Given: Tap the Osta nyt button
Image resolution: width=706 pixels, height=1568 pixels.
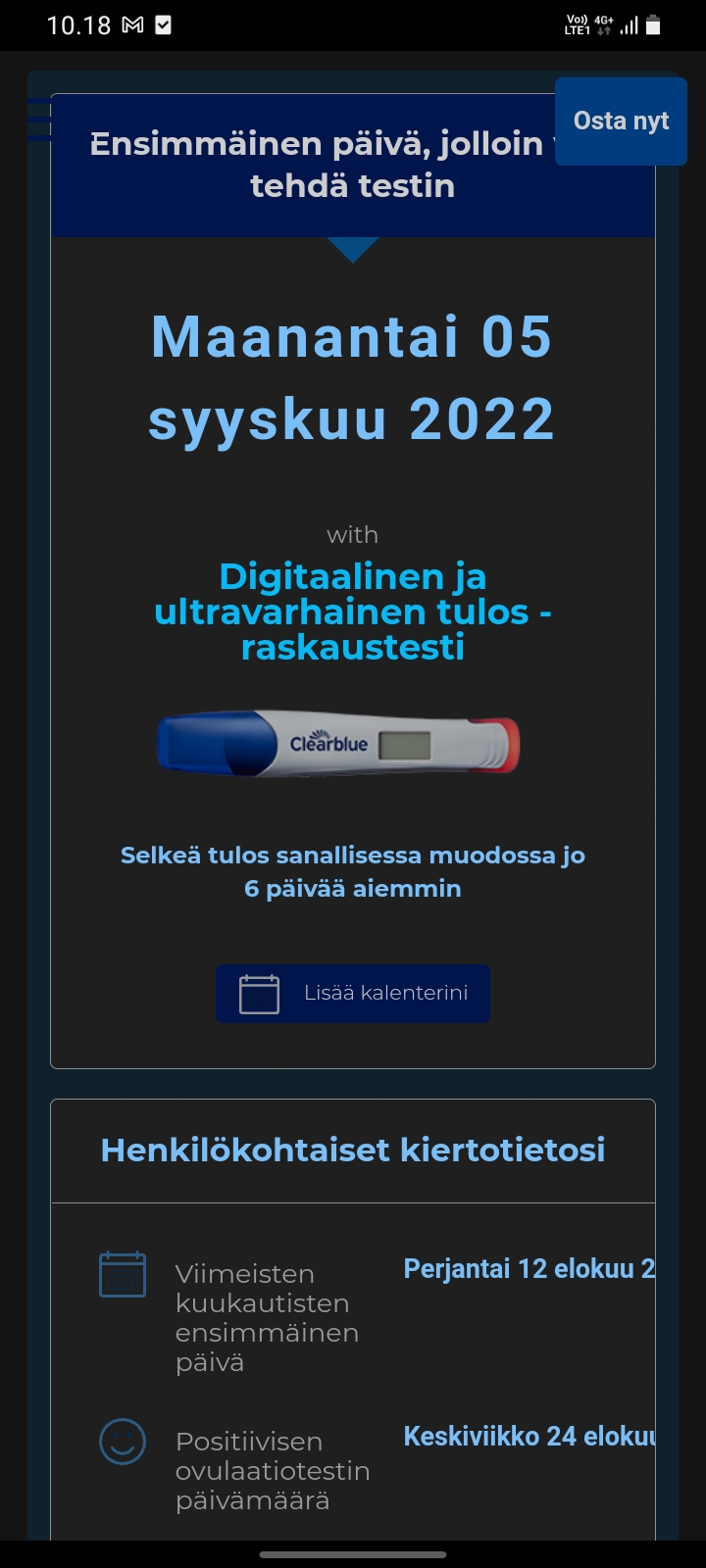Looking at the screenshot, I should point(621,122).
